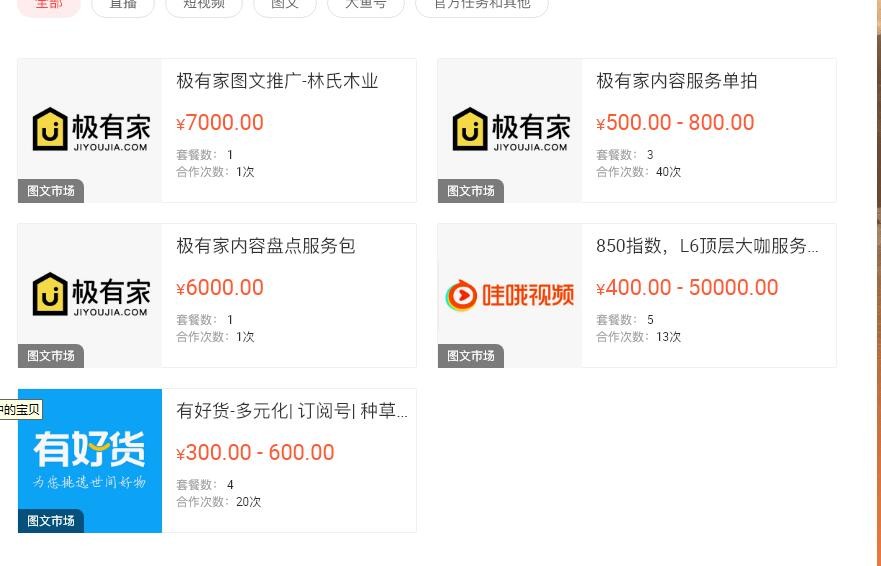Viewport: 881px width, 566px height.
Task: Open the 850指数 L6顶层大咖服务 card
Action: [706, 247]
